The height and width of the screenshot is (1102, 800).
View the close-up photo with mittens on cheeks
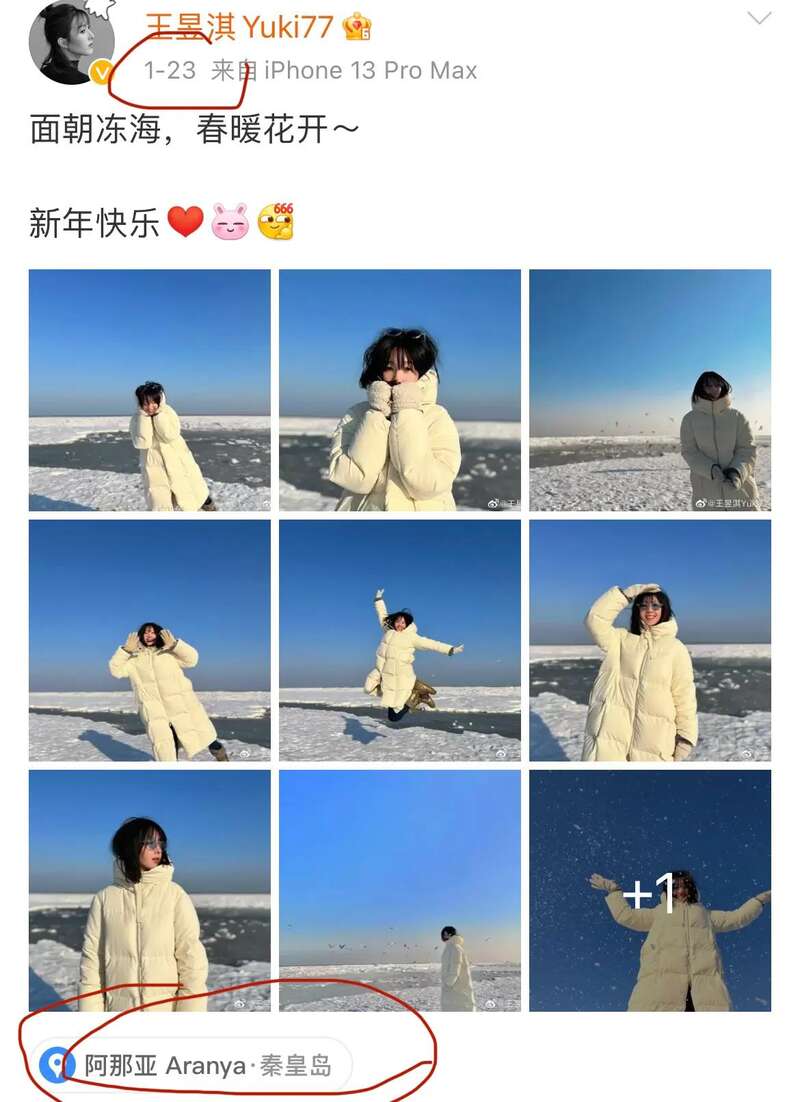400,390
